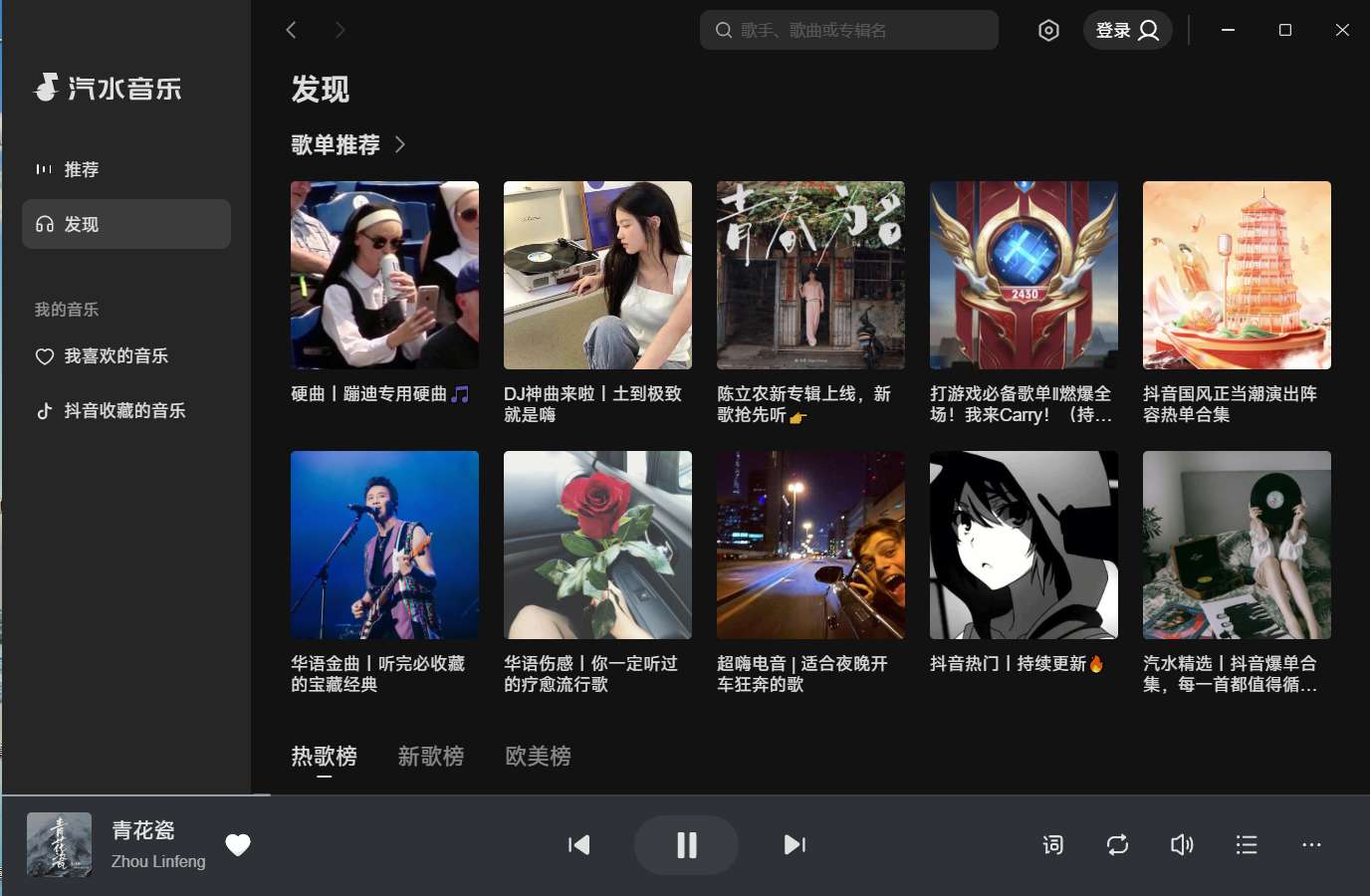This screenshot has height=896, width=1370.
Task: Unlike the song 青花瓷
Action: point(238,845)
